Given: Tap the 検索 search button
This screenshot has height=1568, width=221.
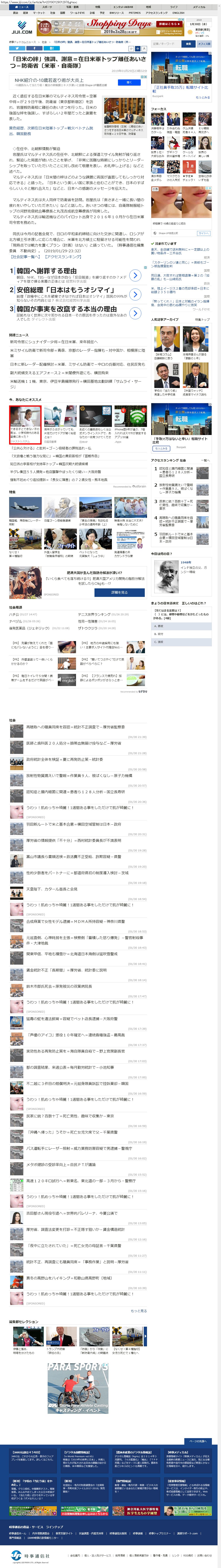Looking at the screenshot, I should pos(189,44).
